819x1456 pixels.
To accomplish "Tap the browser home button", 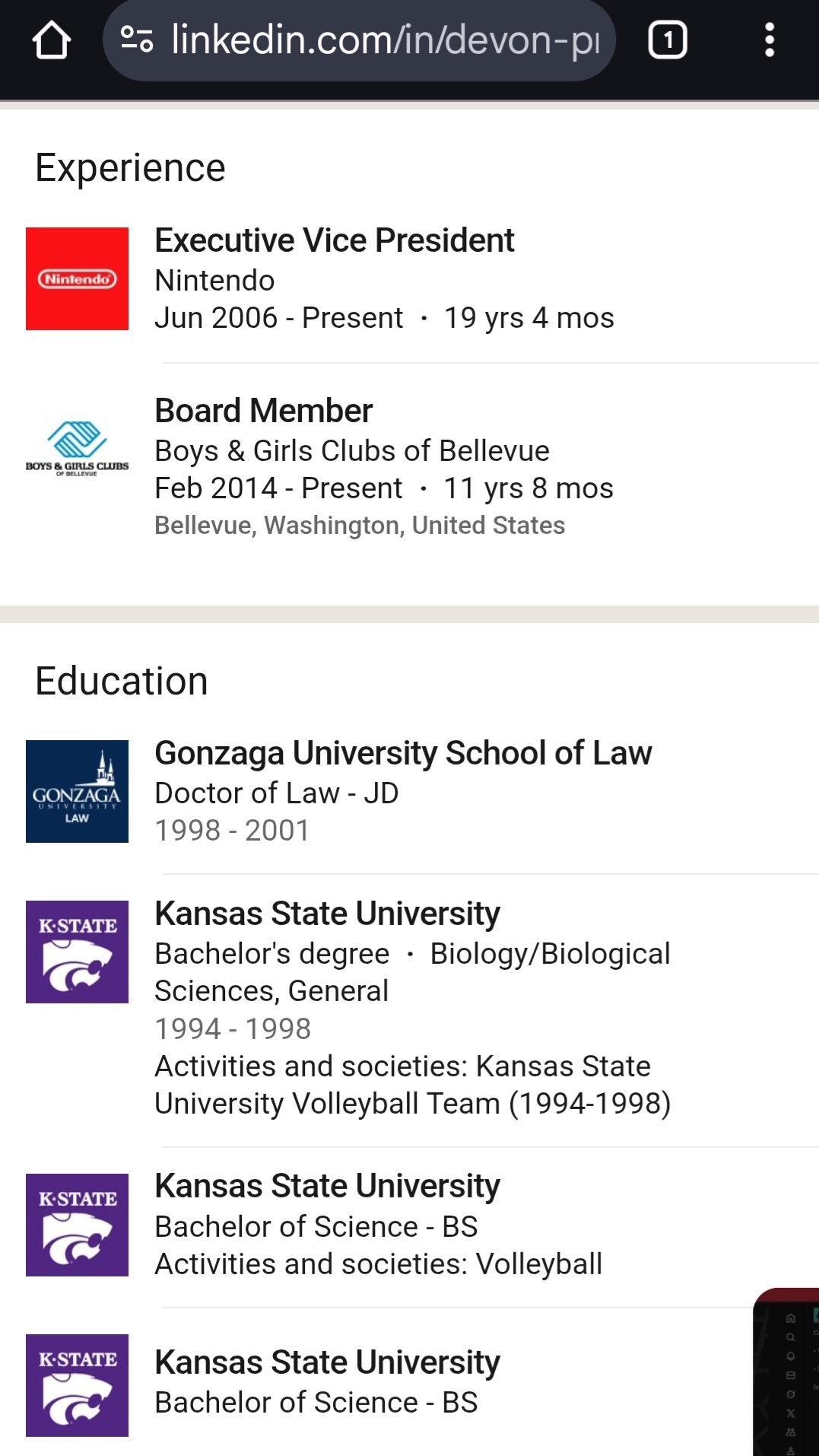I will 52,40.
